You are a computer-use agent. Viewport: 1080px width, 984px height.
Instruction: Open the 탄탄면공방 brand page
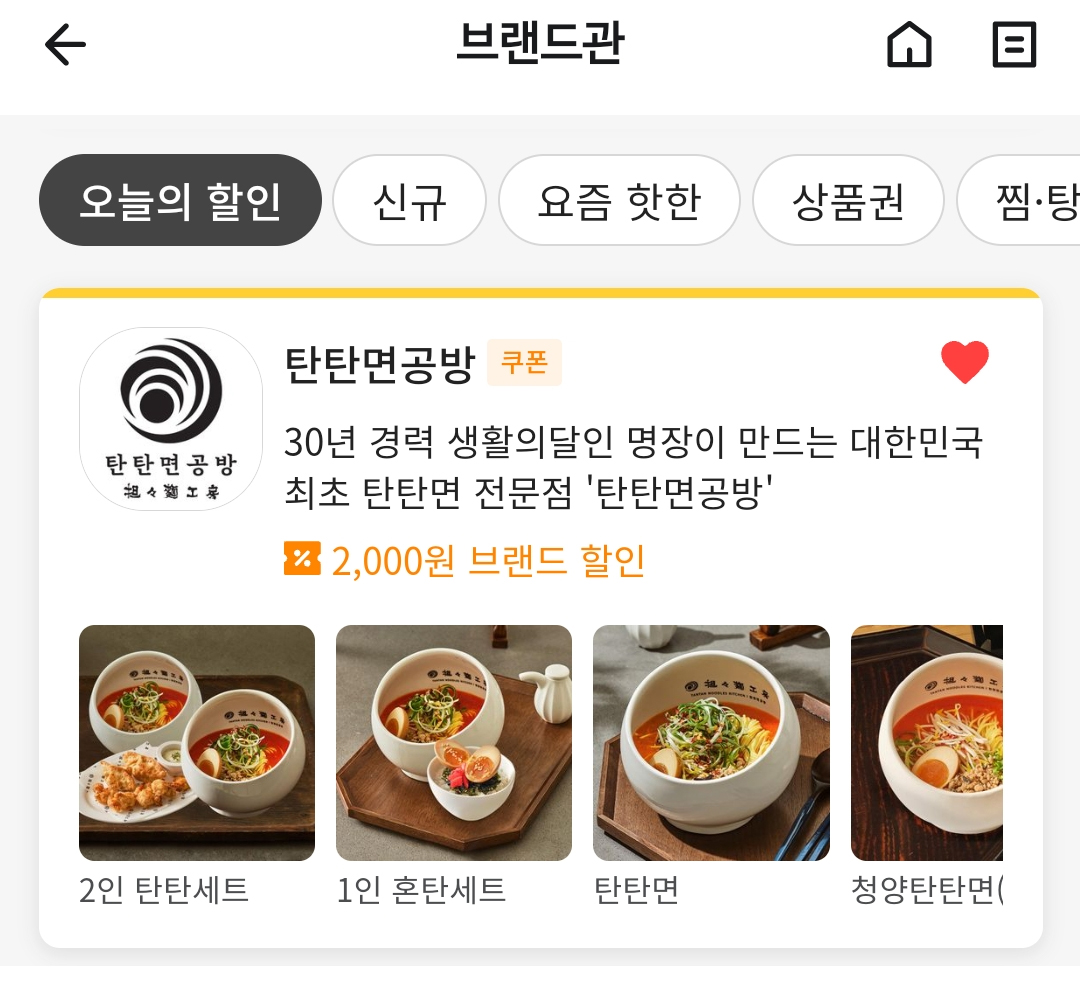(378, 364)
